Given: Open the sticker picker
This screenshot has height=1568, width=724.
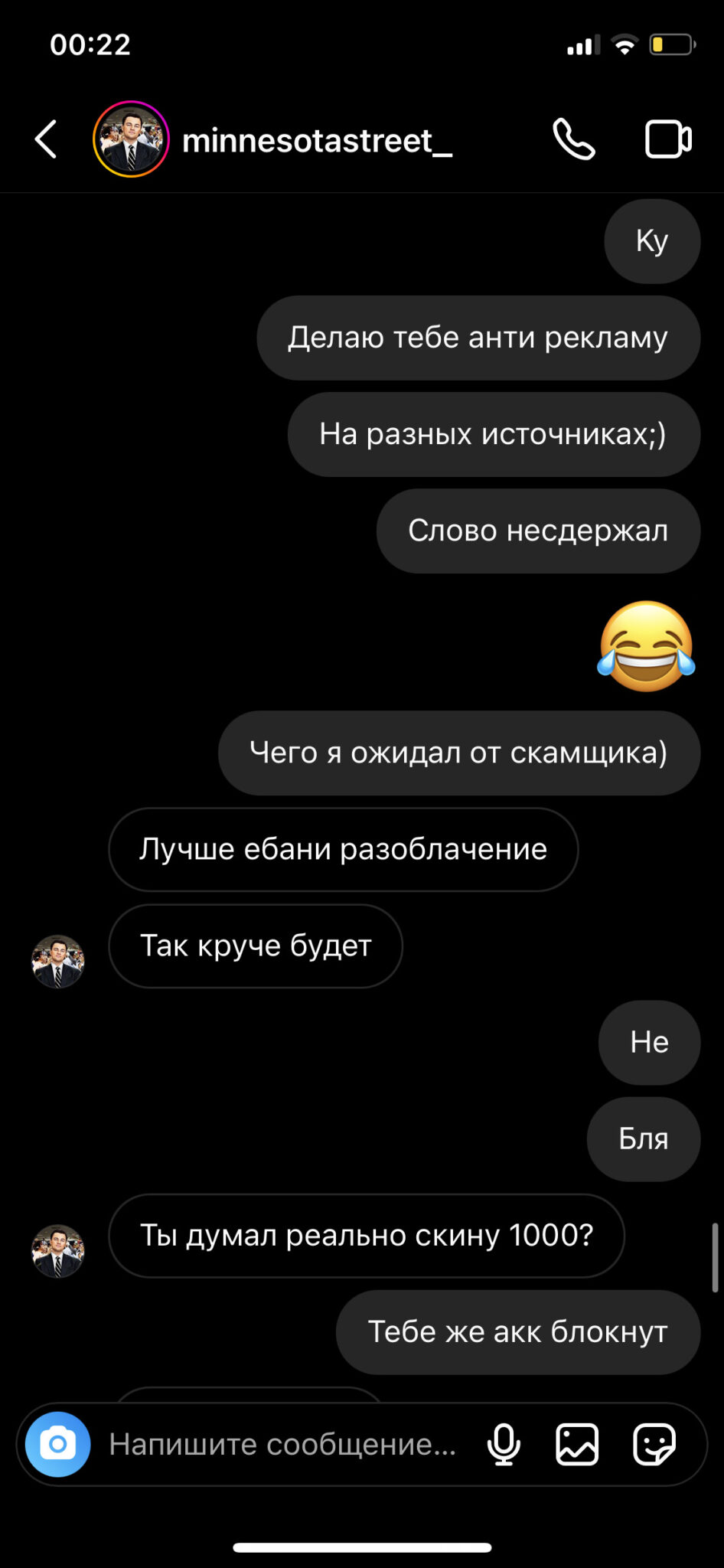Looking at the screenshot, I should pyautogui.click(x=654, y=1444).
